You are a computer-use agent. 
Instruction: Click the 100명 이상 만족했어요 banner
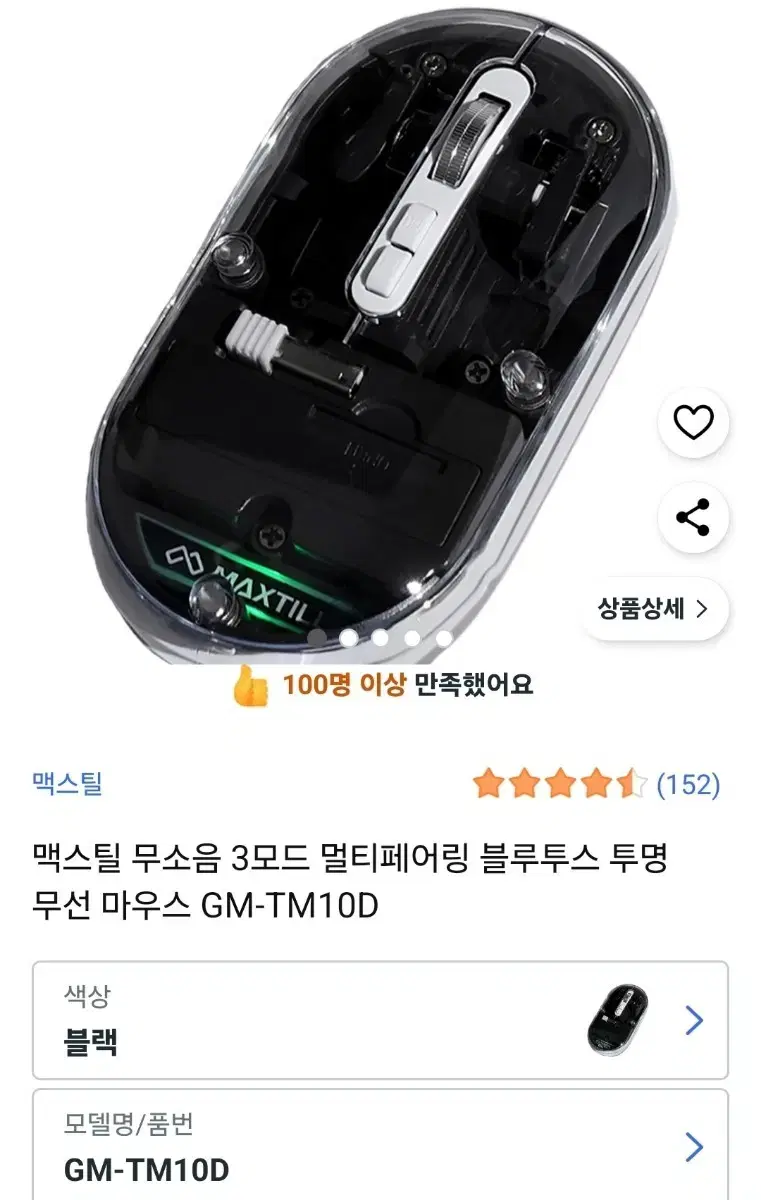(x=400, y=687)
